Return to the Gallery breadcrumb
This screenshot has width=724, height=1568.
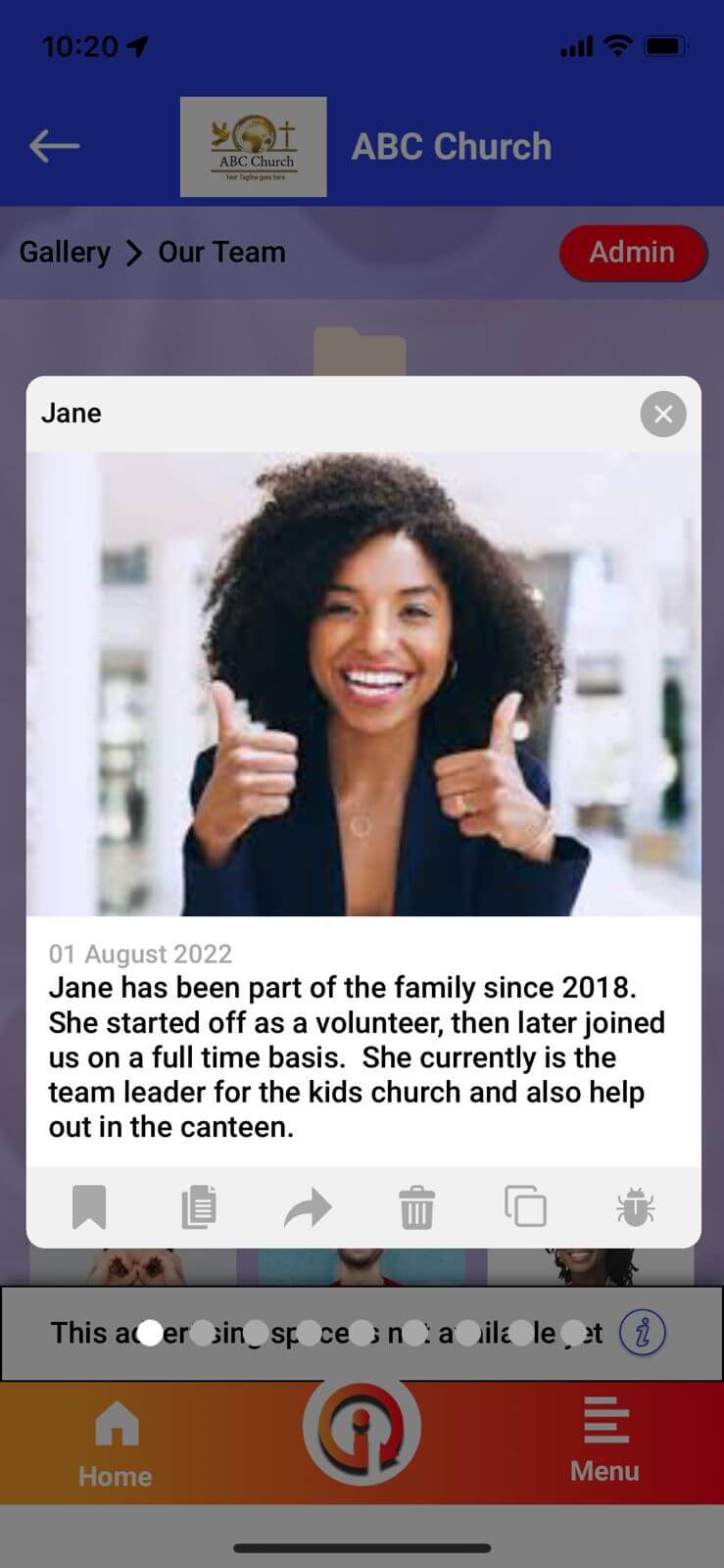coord(65,253)
